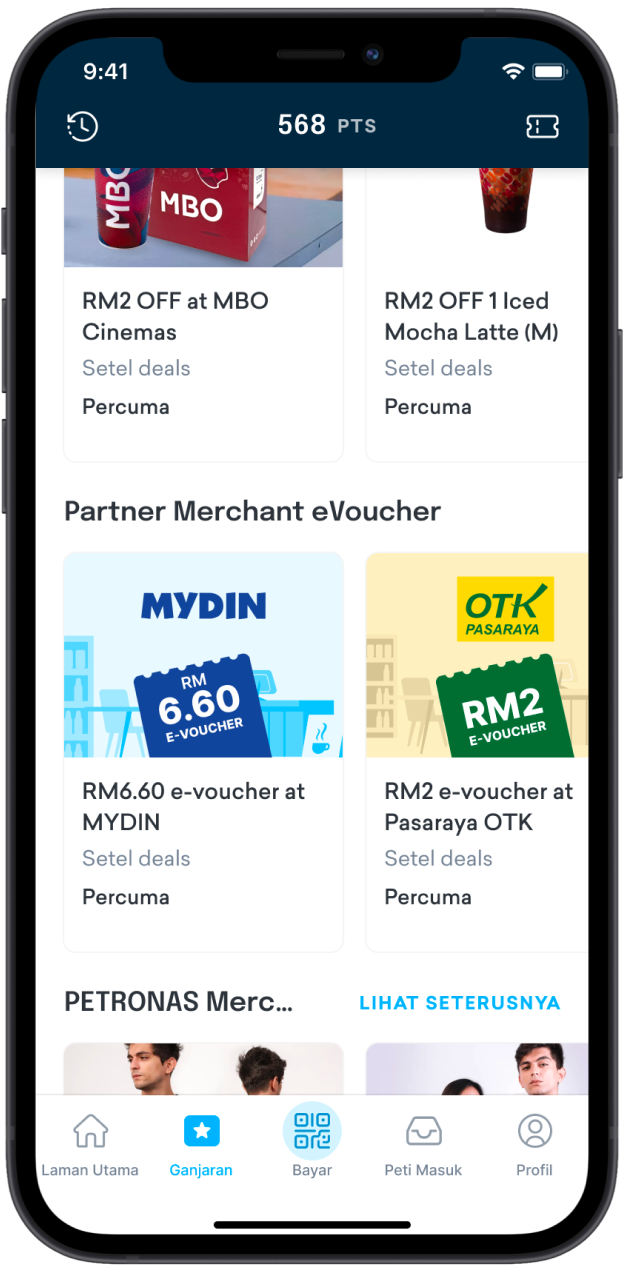Tap Lihat Seterusnya for PETRONAS merchandise
624x1272 pixels.
[459, 1003]
